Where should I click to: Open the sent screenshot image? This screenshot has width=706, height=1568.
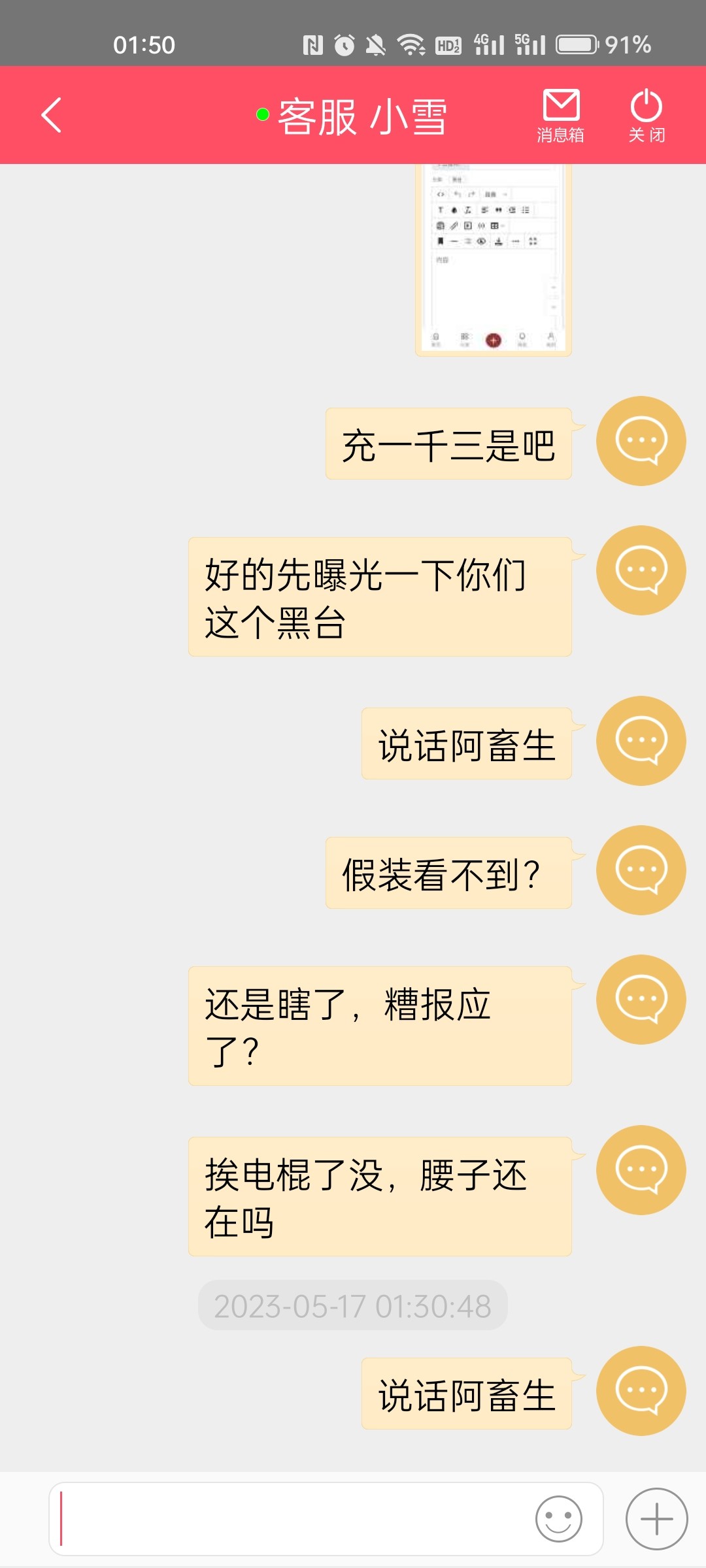pyautogui.click(x=493, y=260)
